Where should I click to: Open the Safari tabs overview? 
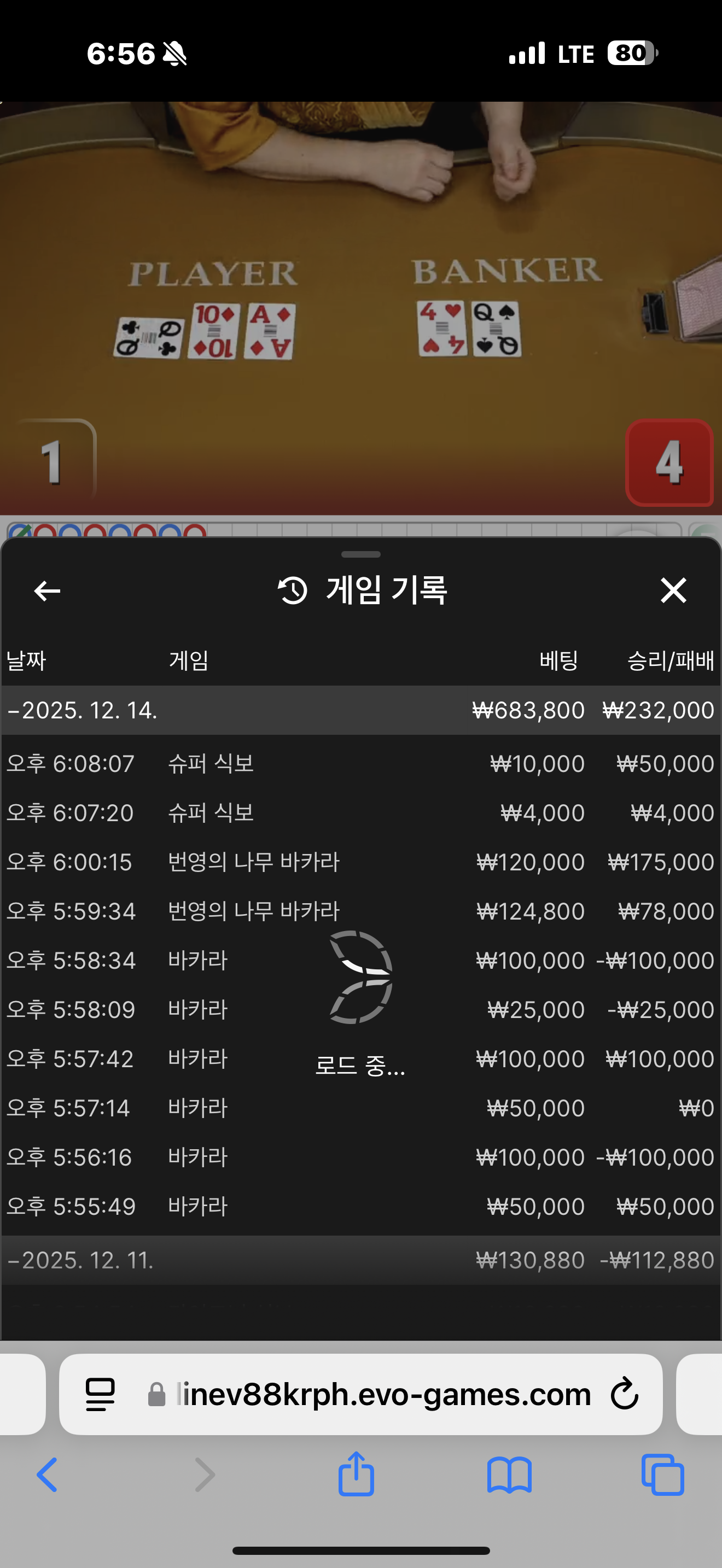pyautogui.click(x=662, y=1475)
